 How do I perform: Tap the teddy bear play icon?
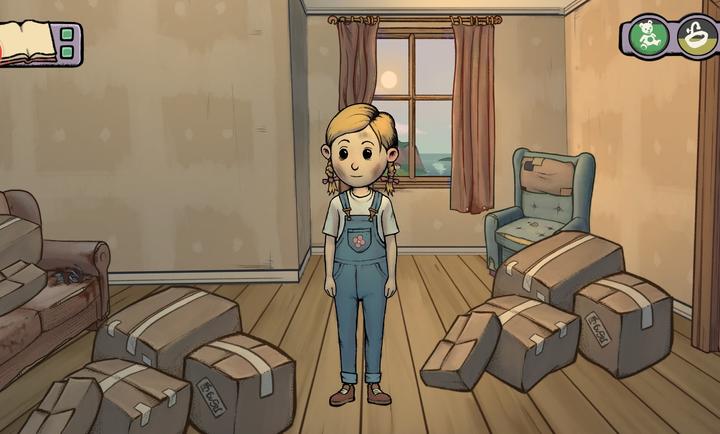646,37
